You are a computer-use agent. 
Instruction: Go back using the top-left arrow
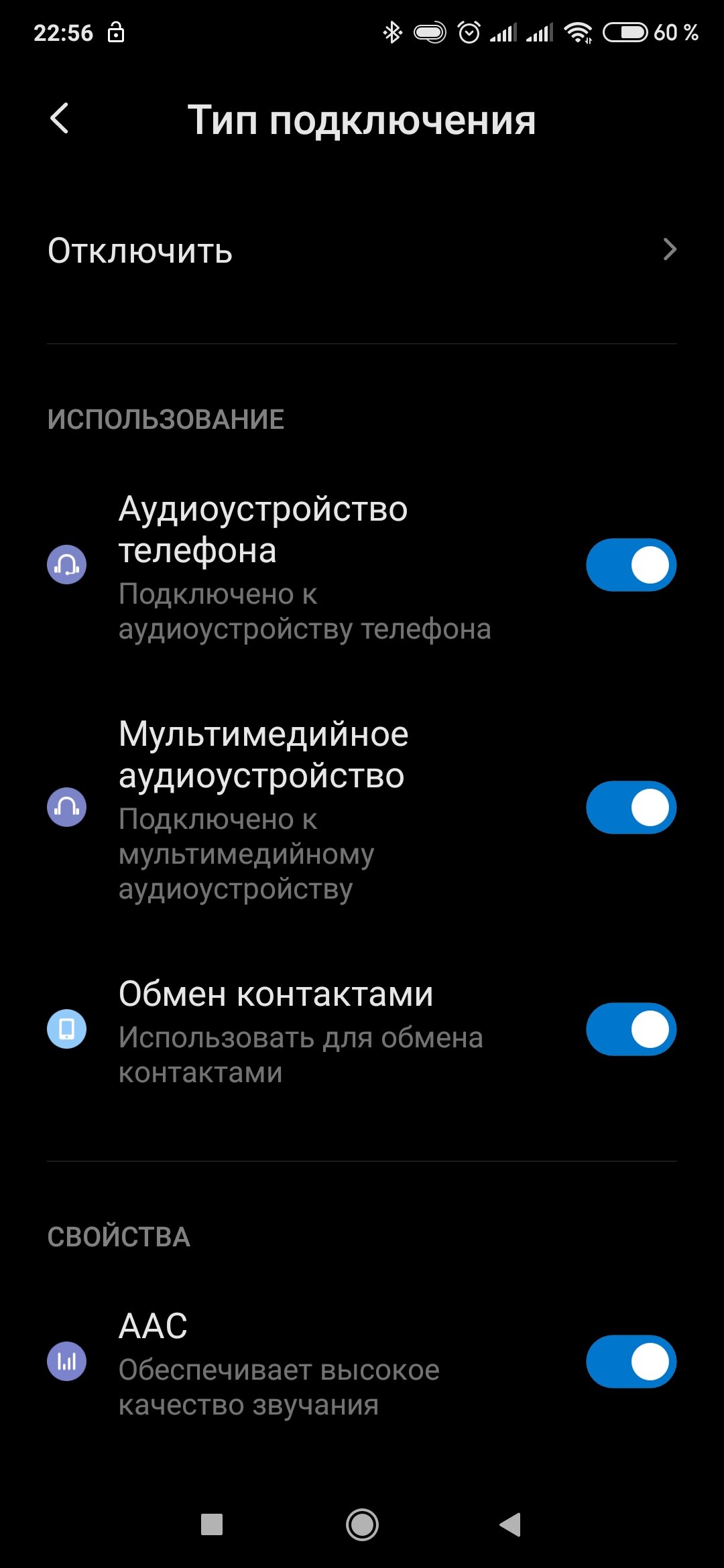point(60,119)
